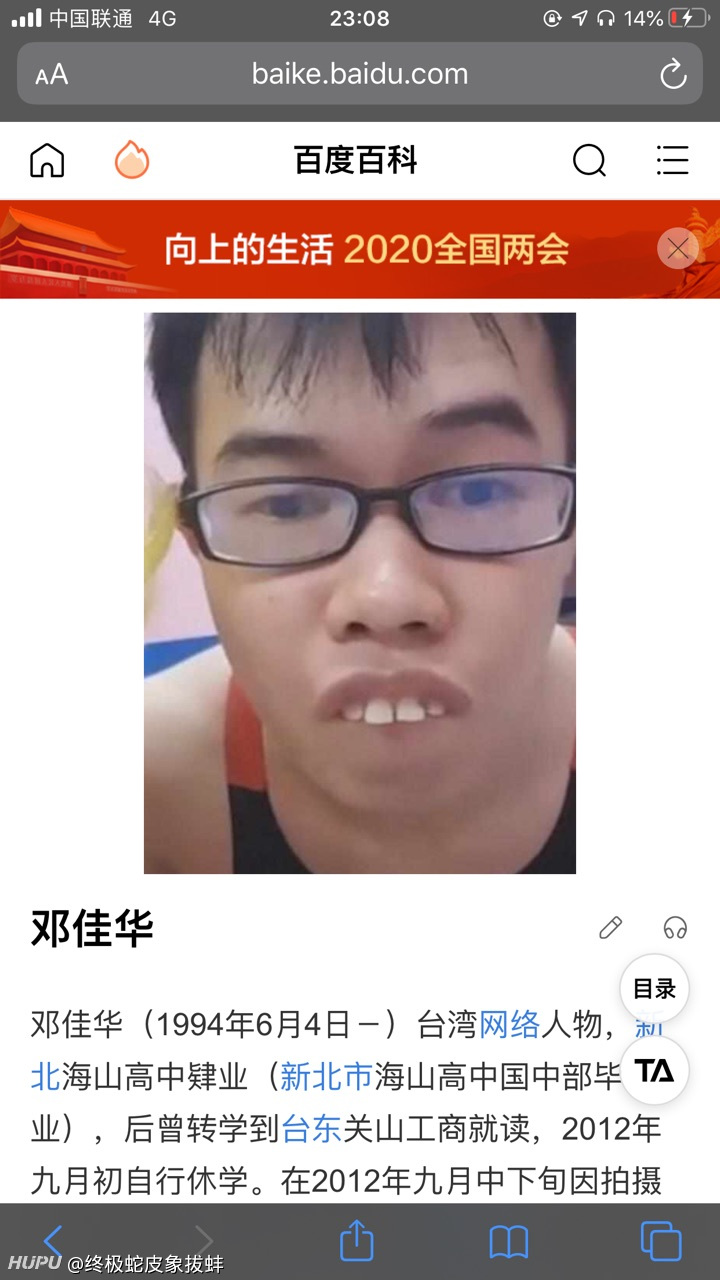The image size is (720, 1280).
Task: Open the Safari share sheet
Action: [357, 1240]
